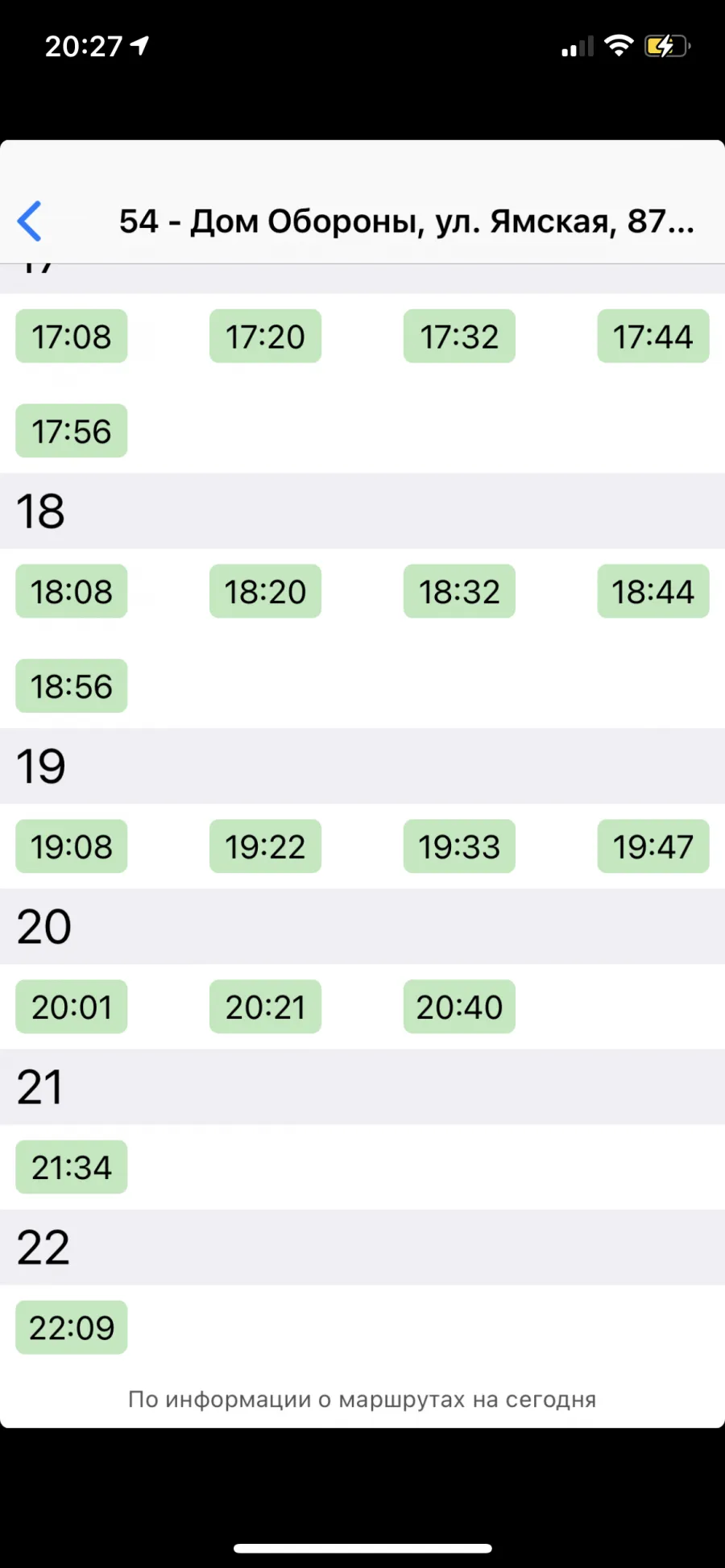The image size is (725, 1568).
Task: Open the 17:32 departure
Action: coord(459,336)
